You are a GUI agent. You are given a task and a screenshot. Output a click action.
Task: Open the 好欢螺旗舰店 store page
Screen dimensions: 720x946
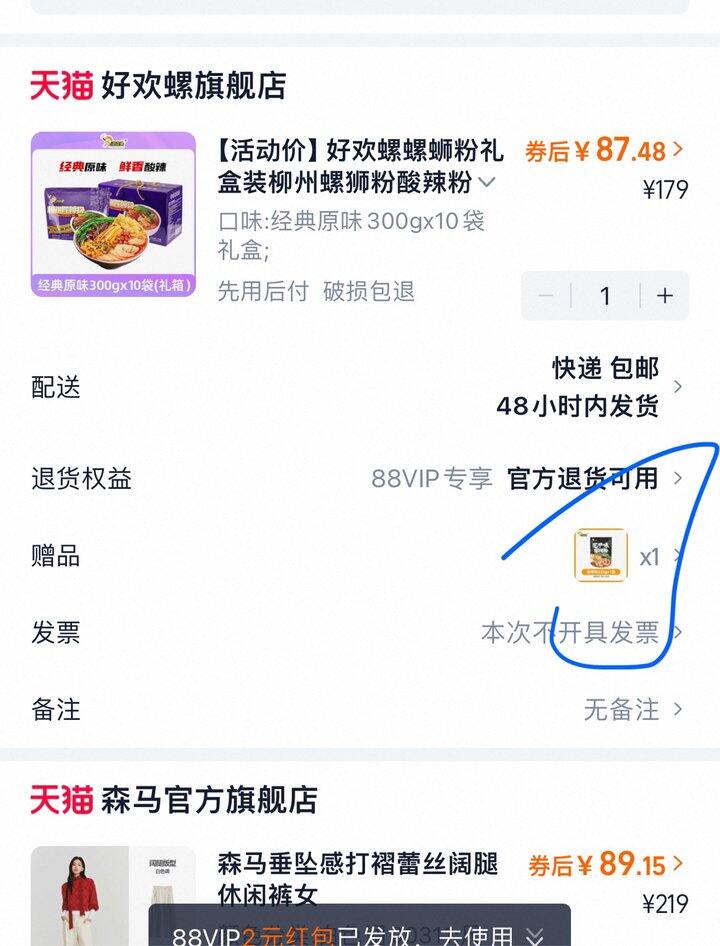pyautogui.click(x=193, y=86)
